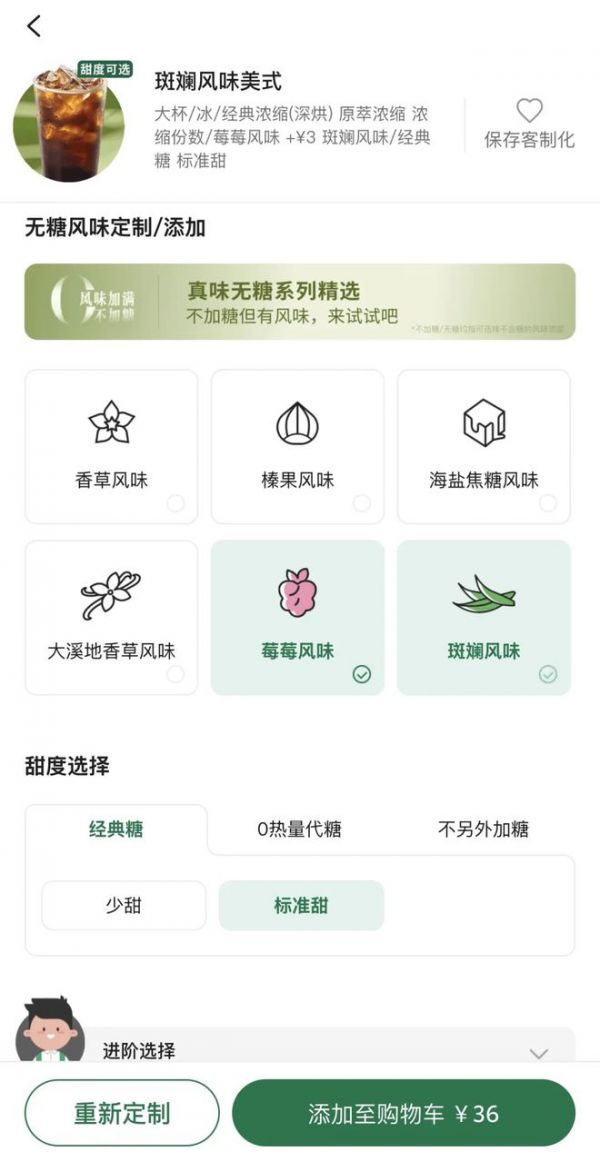
Task: Open the 真味无糖系列精选 banner
Action: (x=300, y=301)
